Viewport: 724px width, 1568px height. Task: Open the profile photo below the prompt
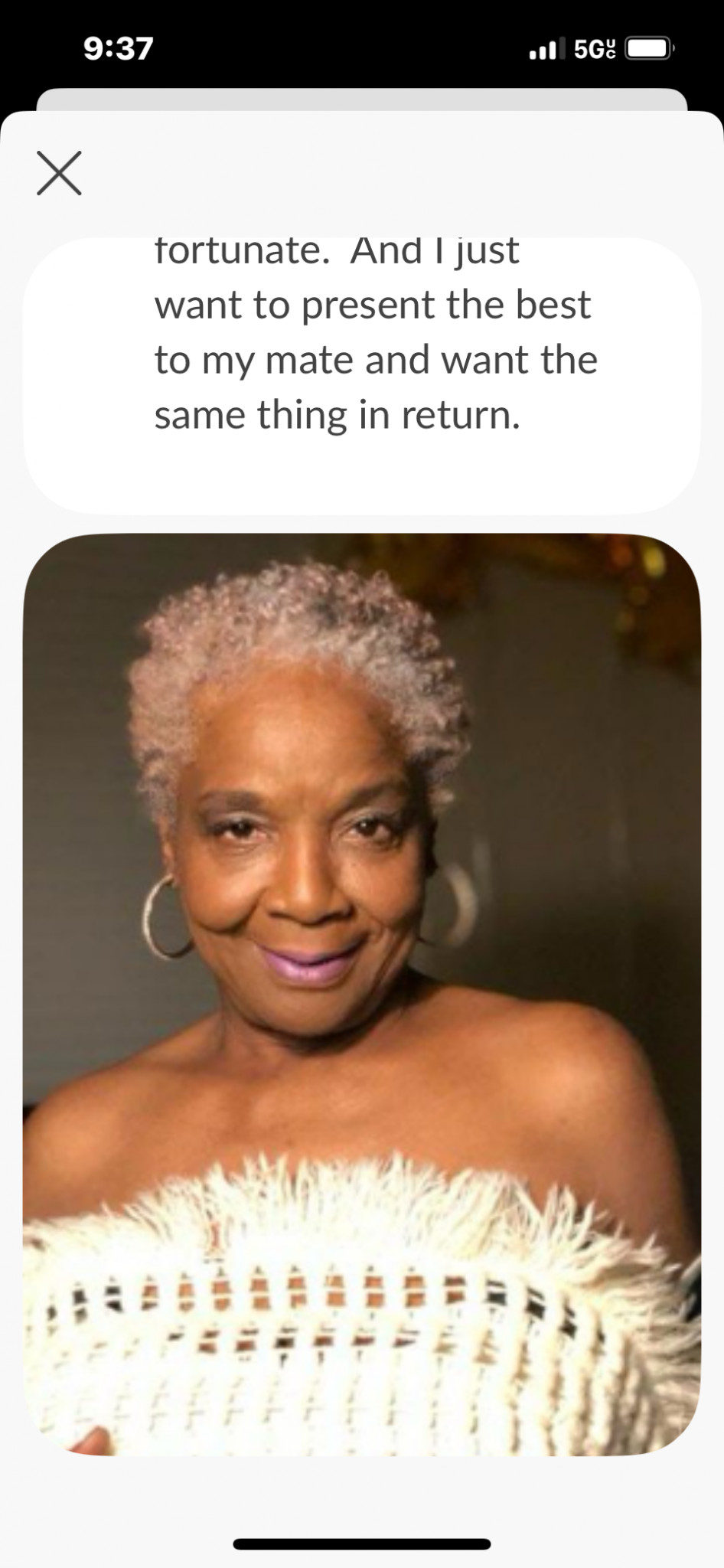coord(362,994)
